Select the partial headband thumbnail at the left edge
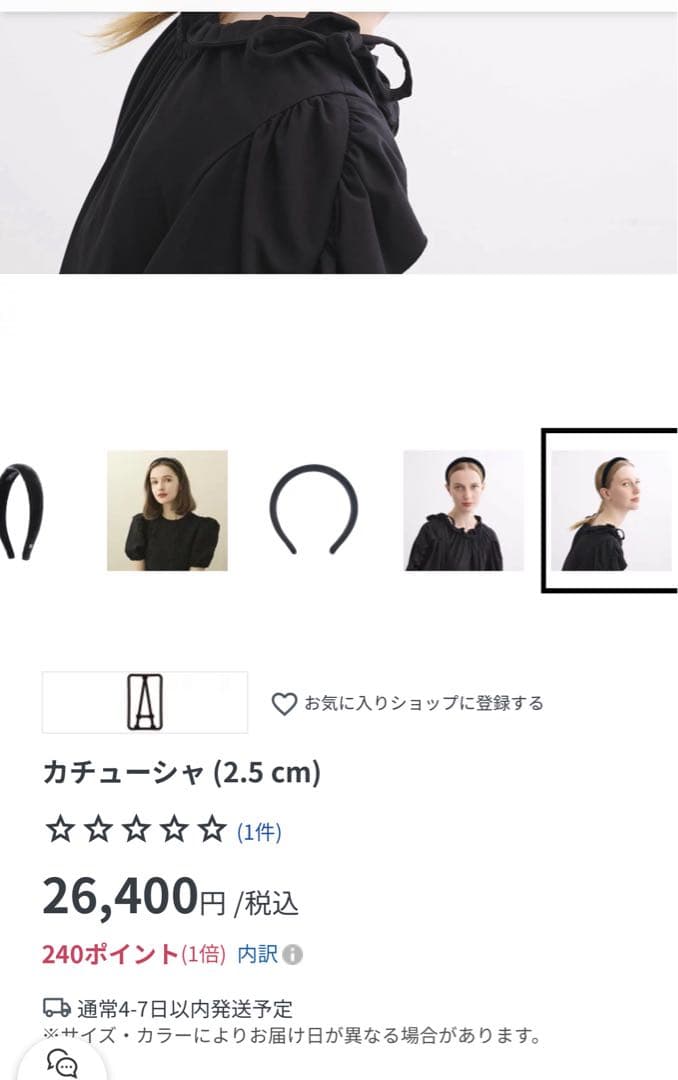This screenshot has width=678, height=1080. coord(18,510)
